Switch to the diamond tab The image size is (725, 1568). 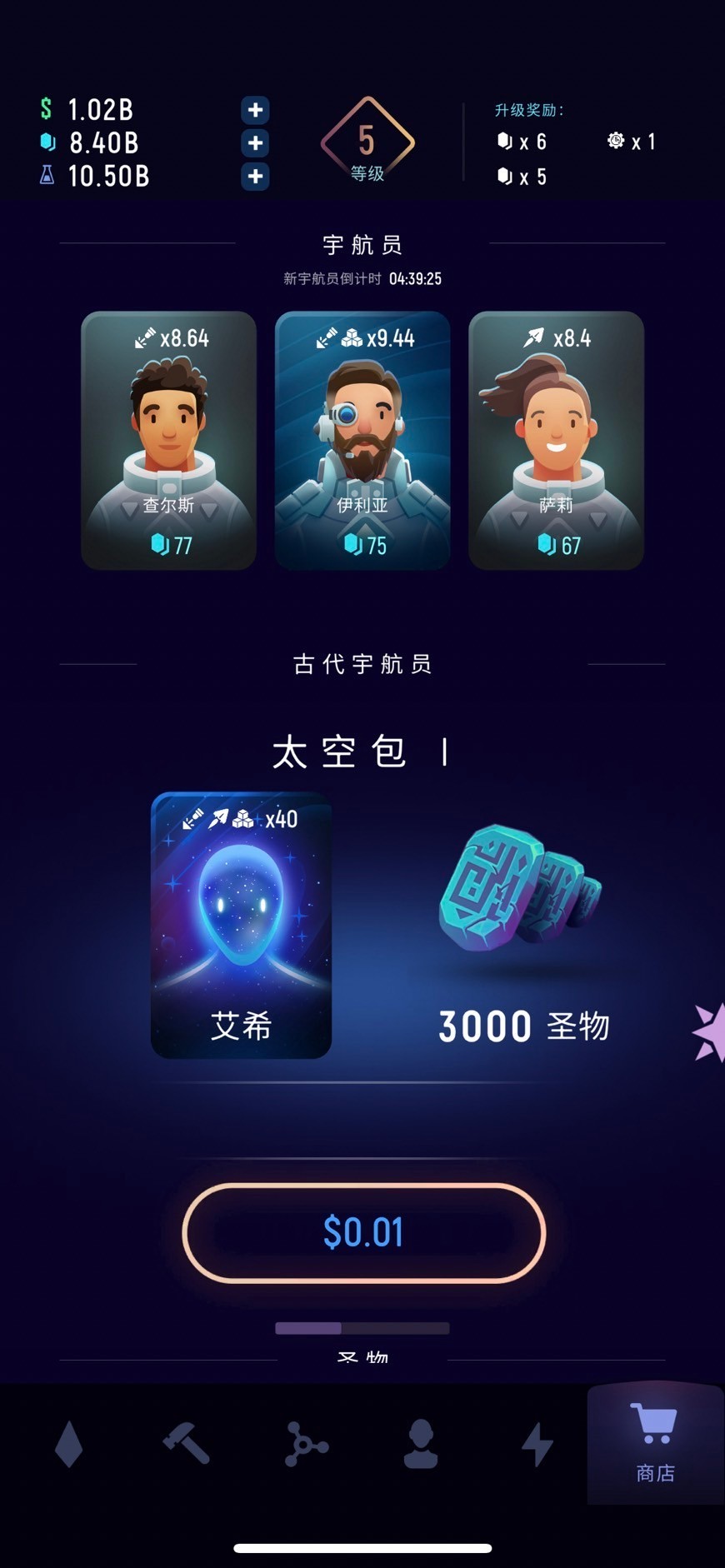click(68, 1444)
